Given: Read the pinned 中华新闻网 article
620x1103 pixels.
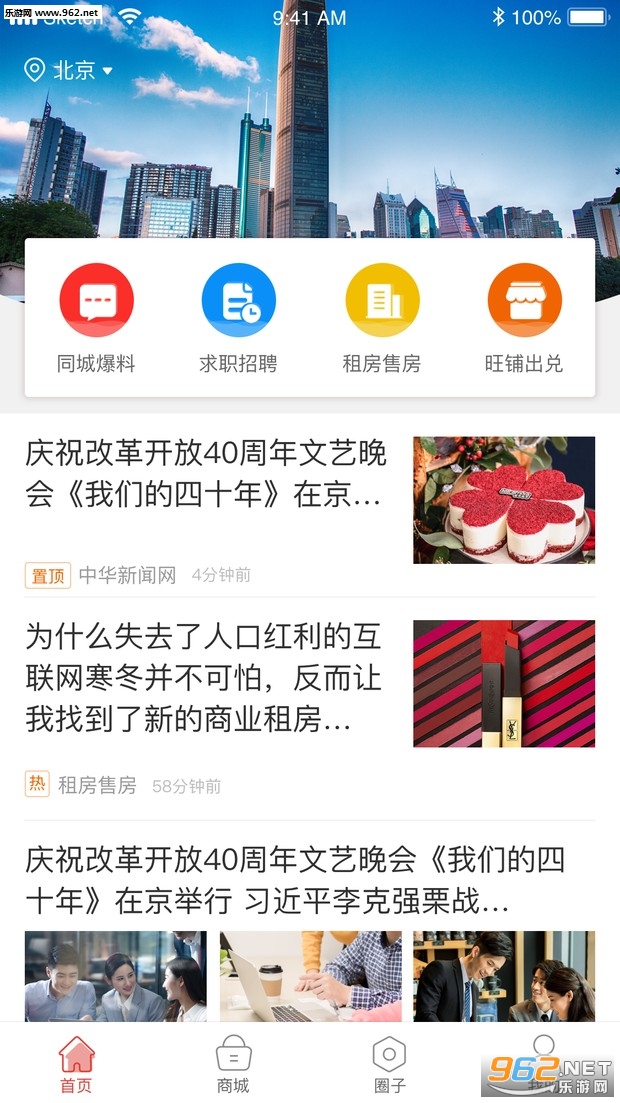Looking at the screenshot, I should pyautogui.click(x=206, y=473).
